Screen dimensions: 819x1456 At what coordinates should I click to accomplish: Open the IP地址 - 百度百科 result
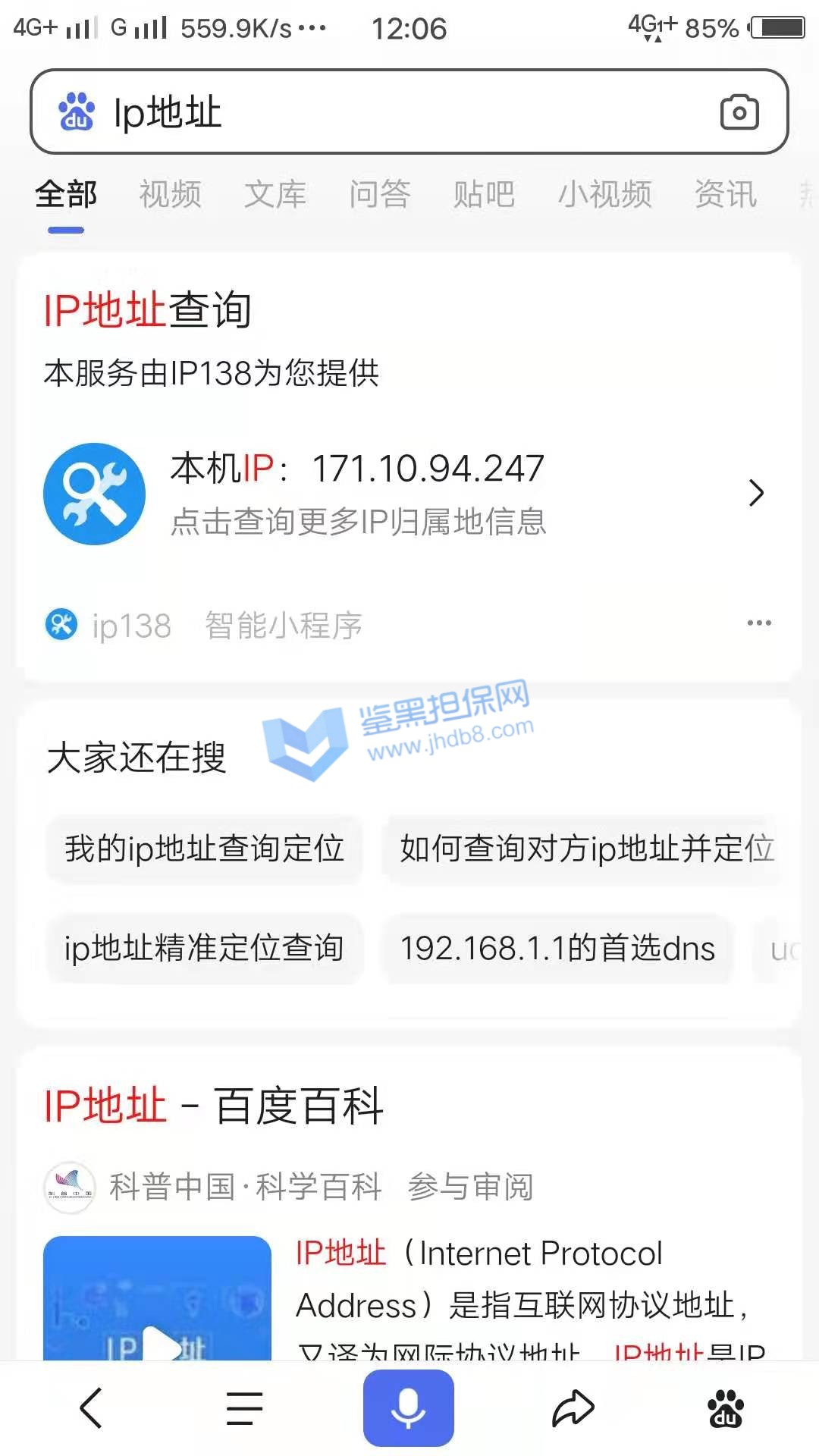(214, 1106)
